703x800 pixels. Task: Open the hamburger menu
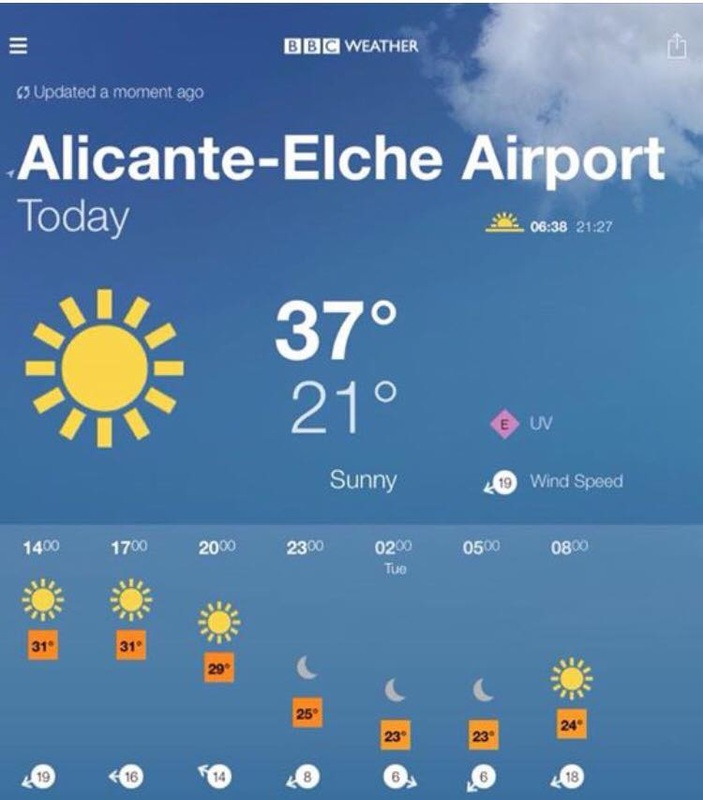click(x=20, y=47)
